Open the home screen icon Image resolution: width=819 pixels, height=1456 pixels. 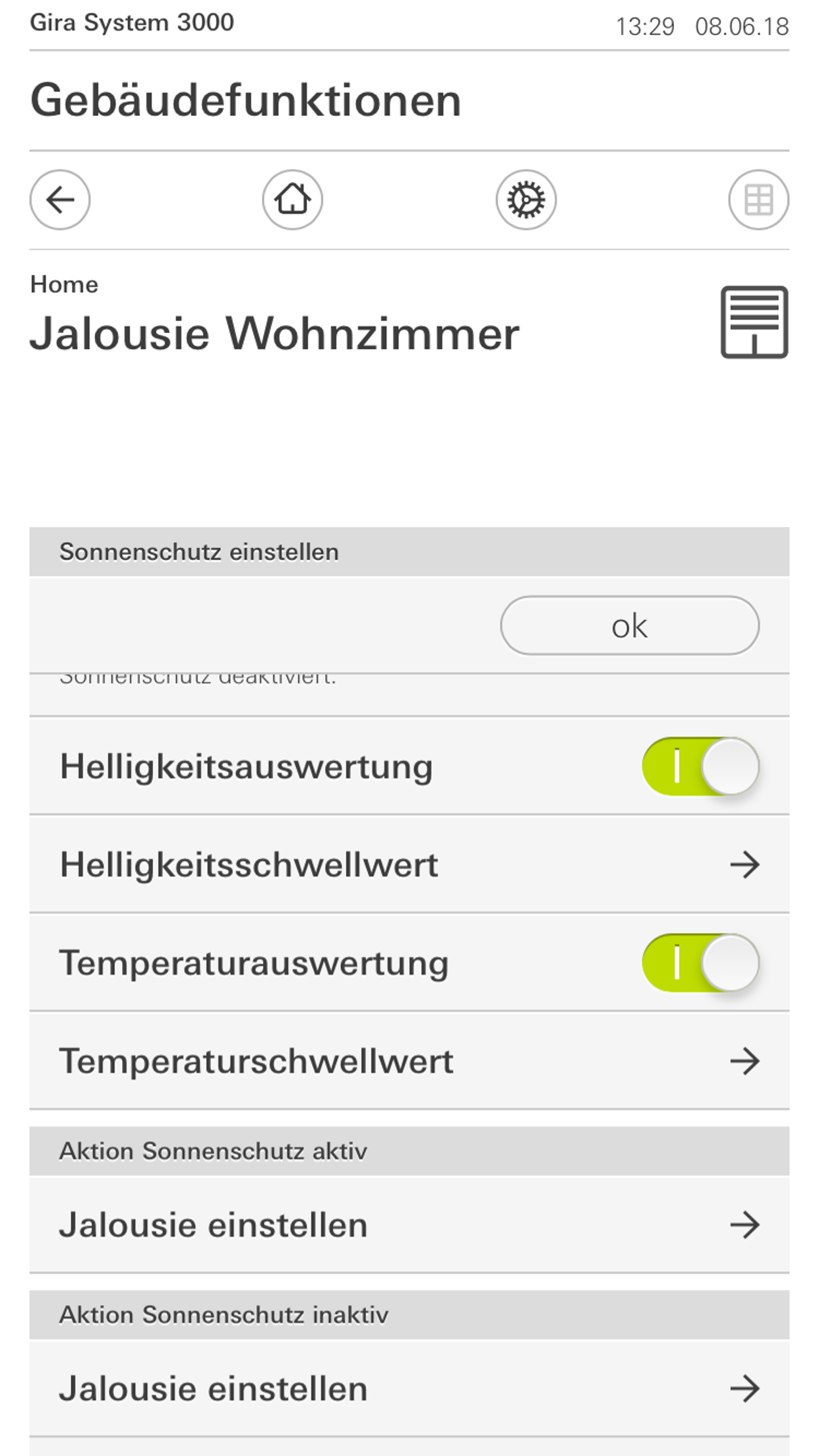tap(293, 200)
